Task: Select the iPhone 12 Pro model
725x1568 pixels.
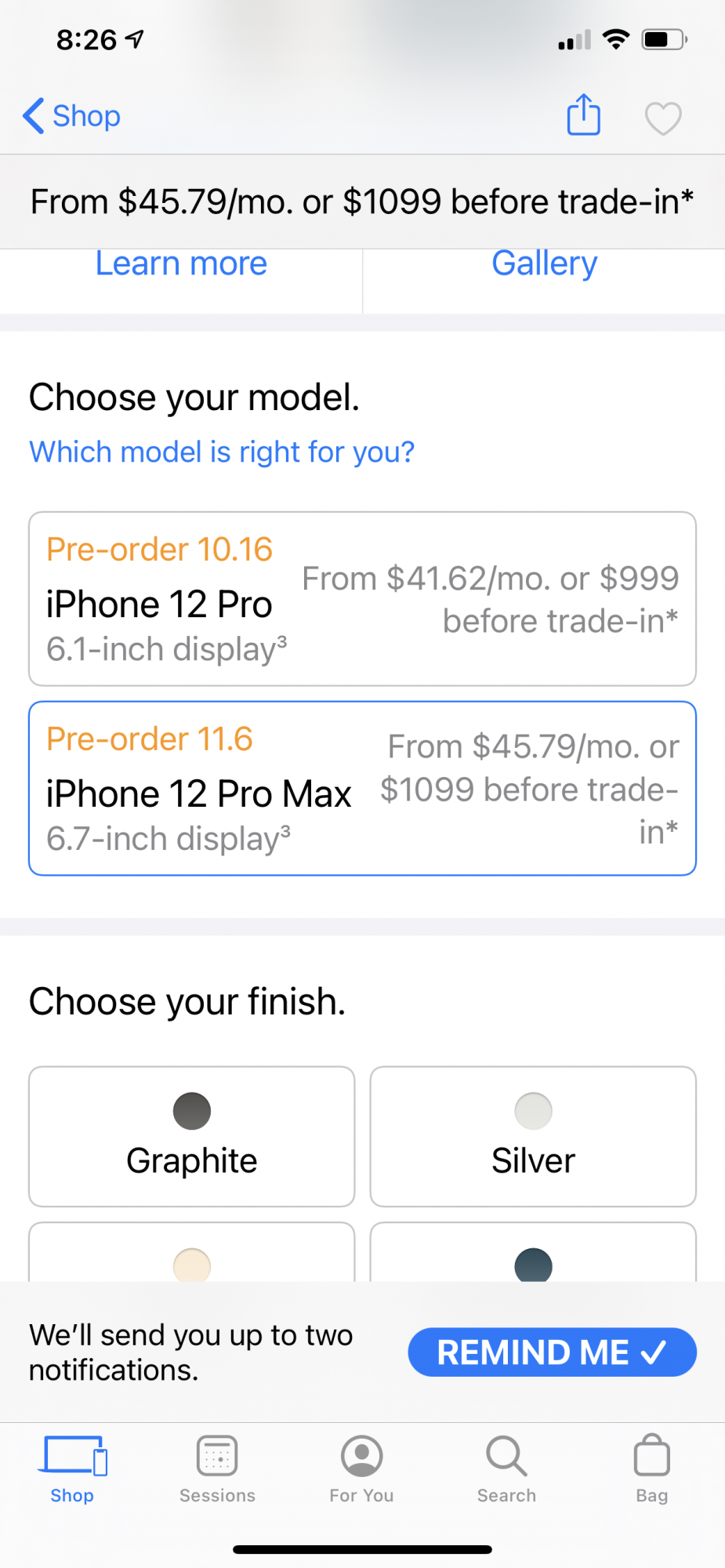Action: click(362, 599)
